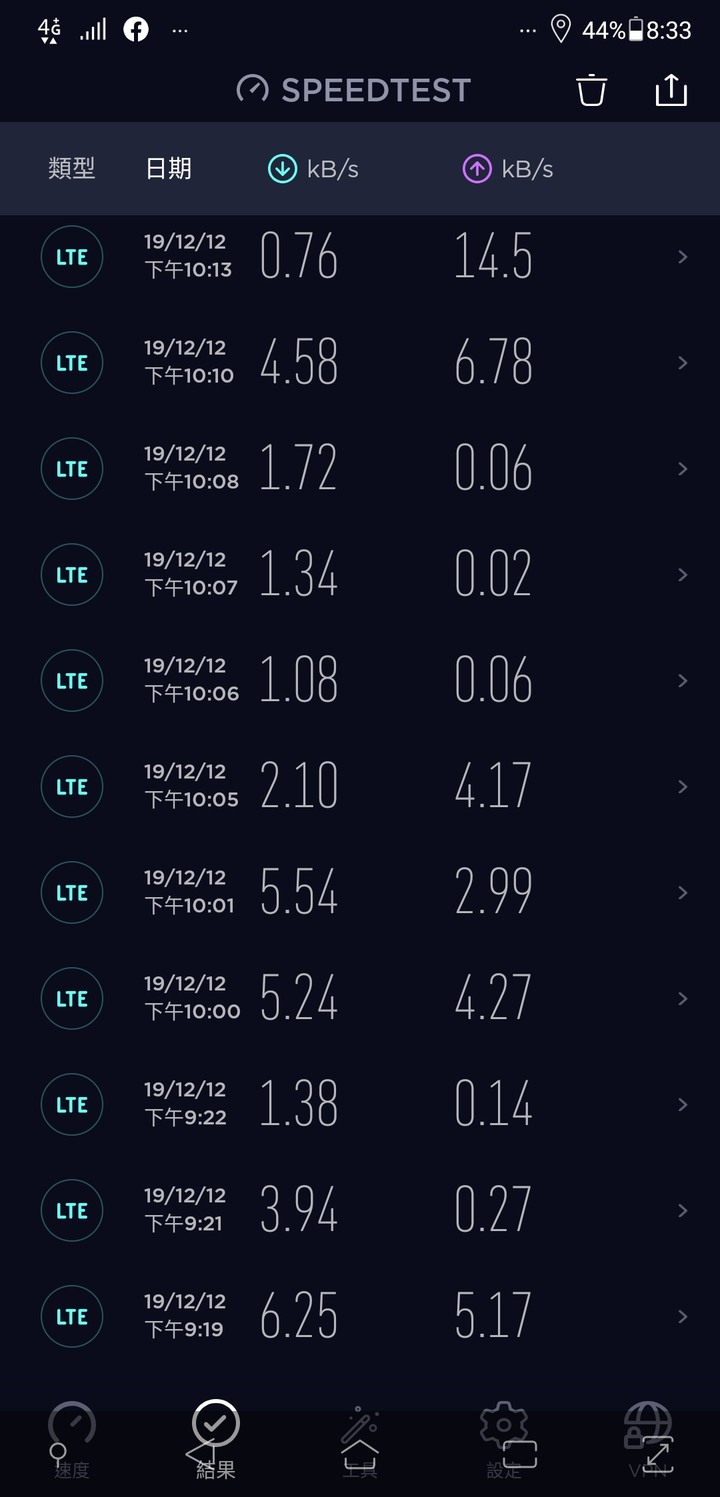Sort by upload speed column
The height and width of the screenshot is (1497, 720).
[x=508, y=169]
